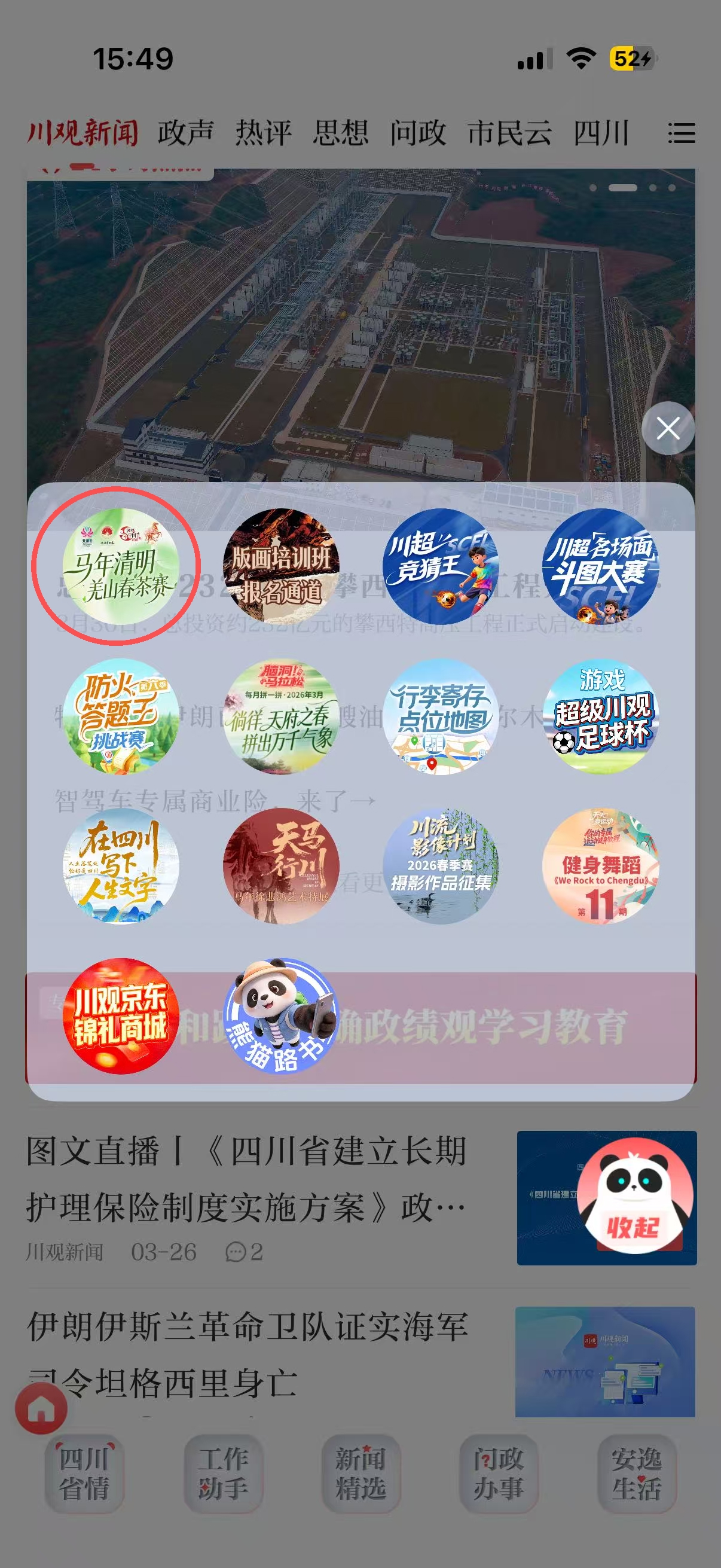This screenshot has width=721, height=1568.
Task: Open 行李寄存点位地图
Action: tap(441, 716)
